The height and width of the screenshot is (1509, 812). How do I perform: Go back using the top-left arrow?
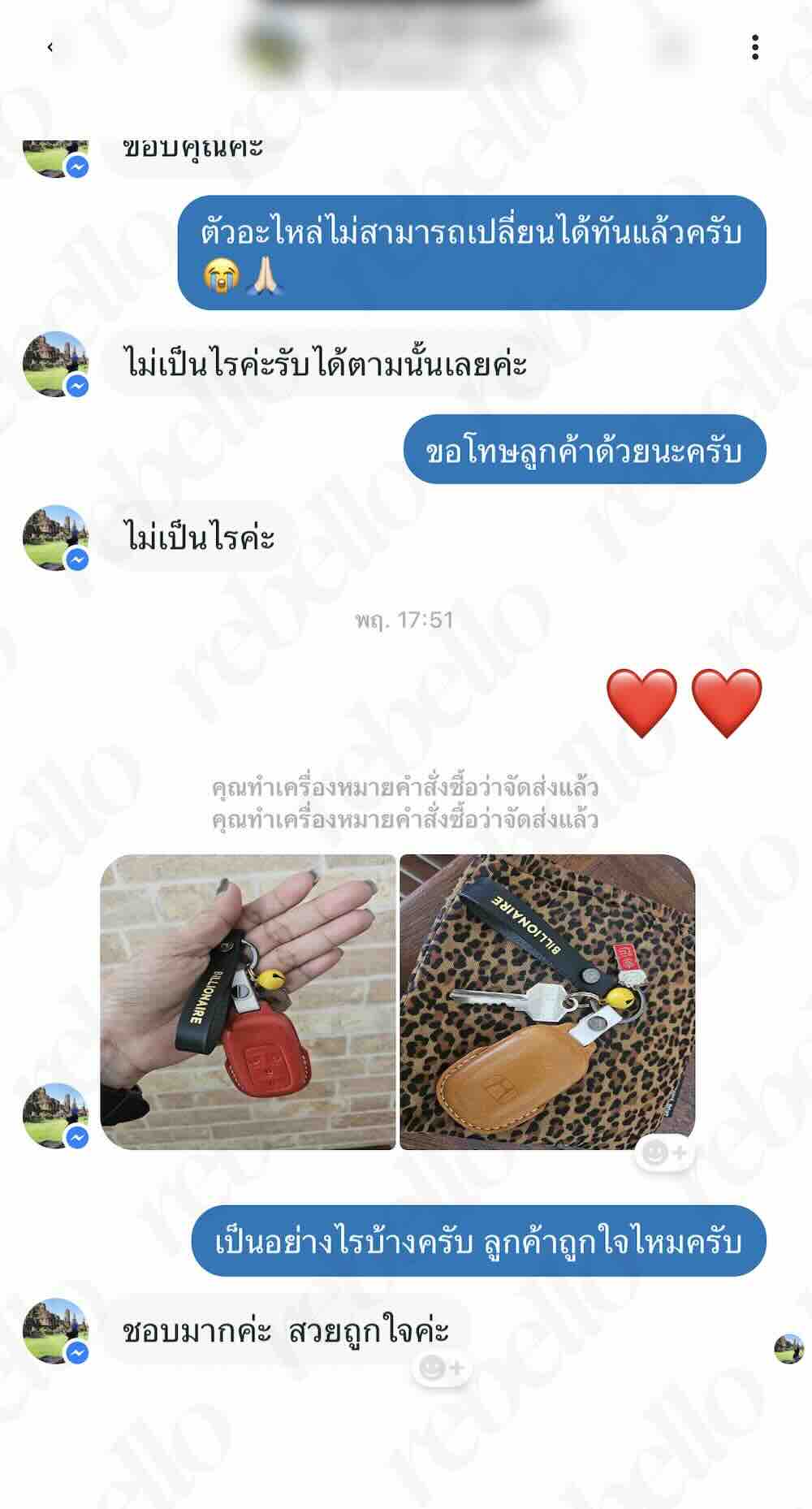pyautogui.click(x=50, y=47)
